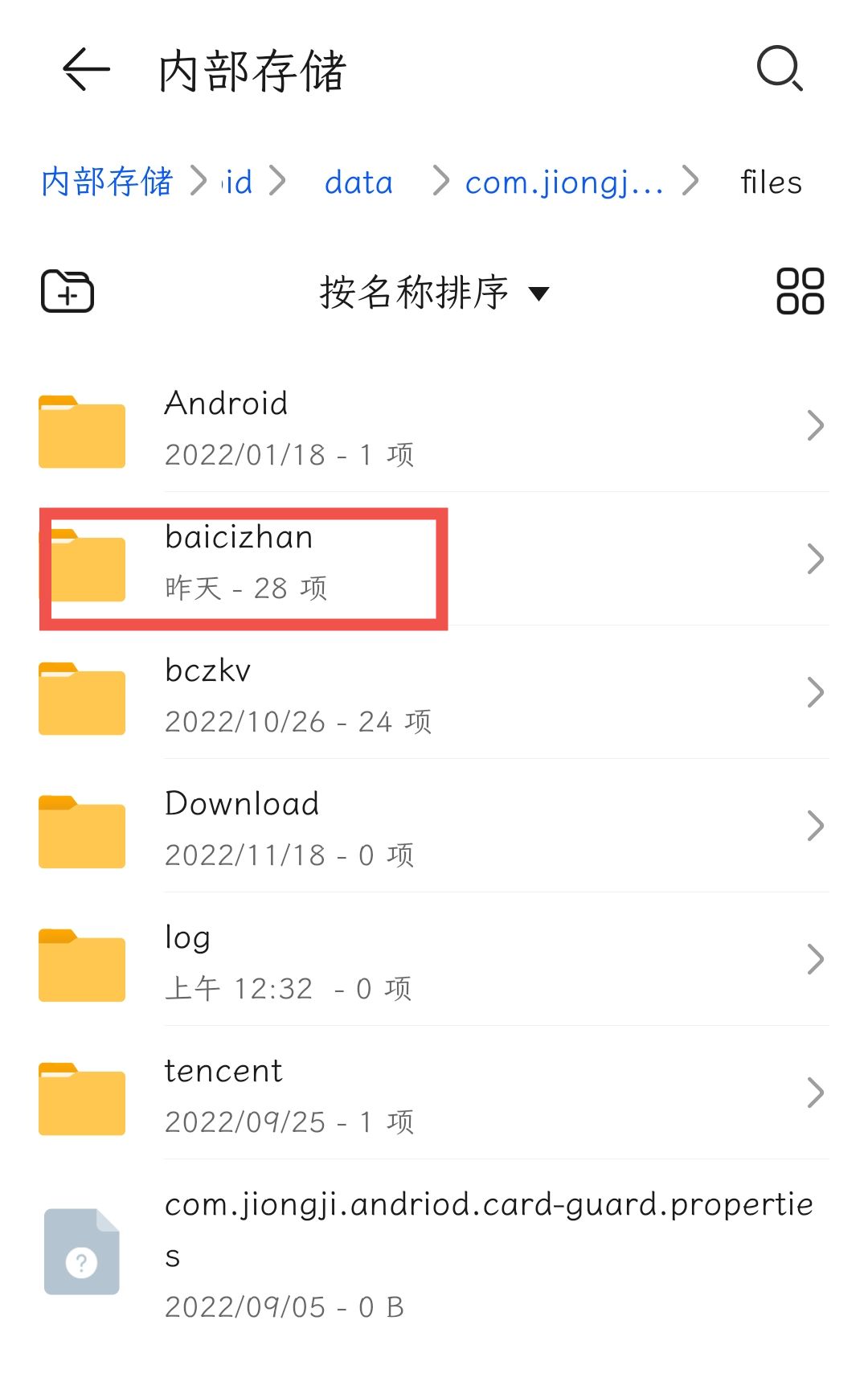Switch to grid view layout icon

point(800,292)
